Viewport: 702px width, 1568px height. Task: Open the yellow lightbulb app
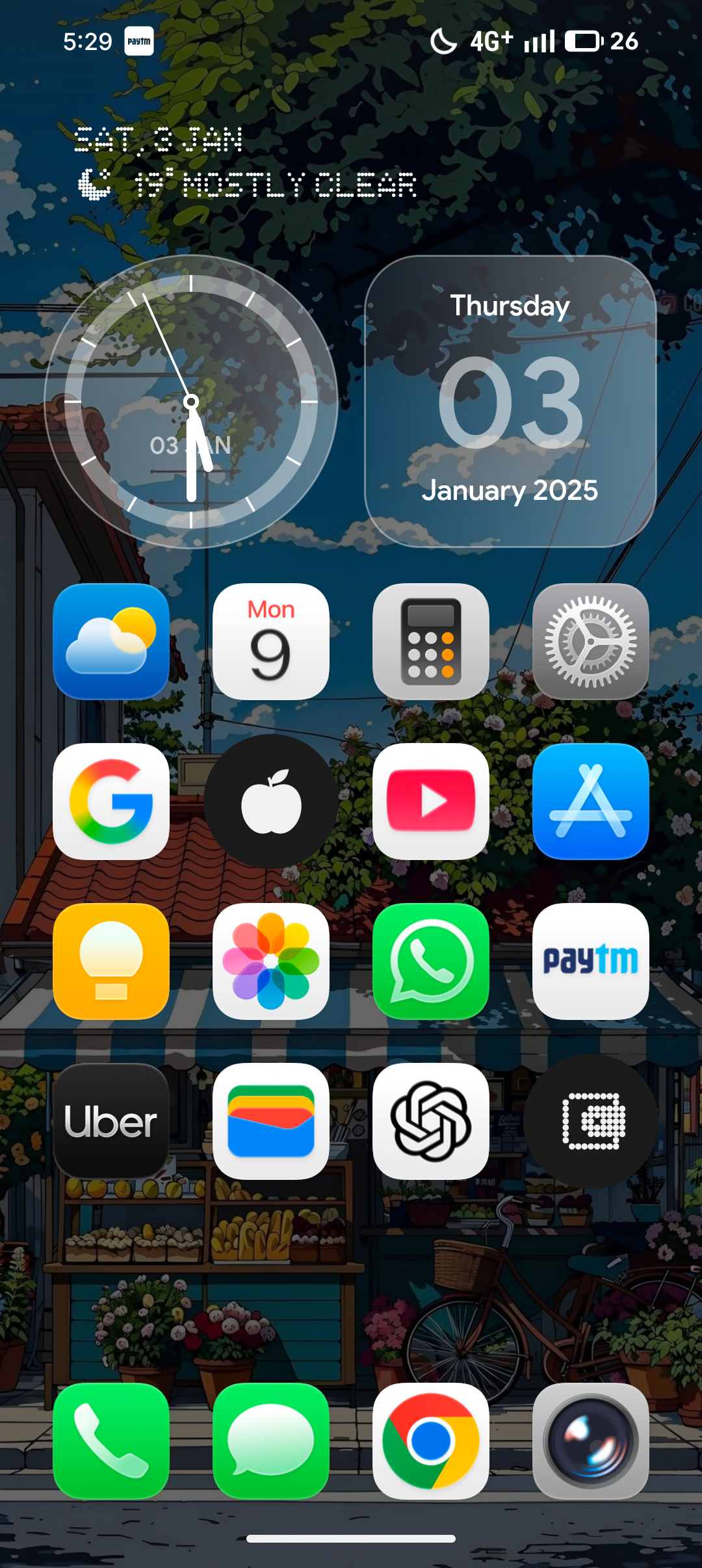pyautogui.click(x=111, y=961)
